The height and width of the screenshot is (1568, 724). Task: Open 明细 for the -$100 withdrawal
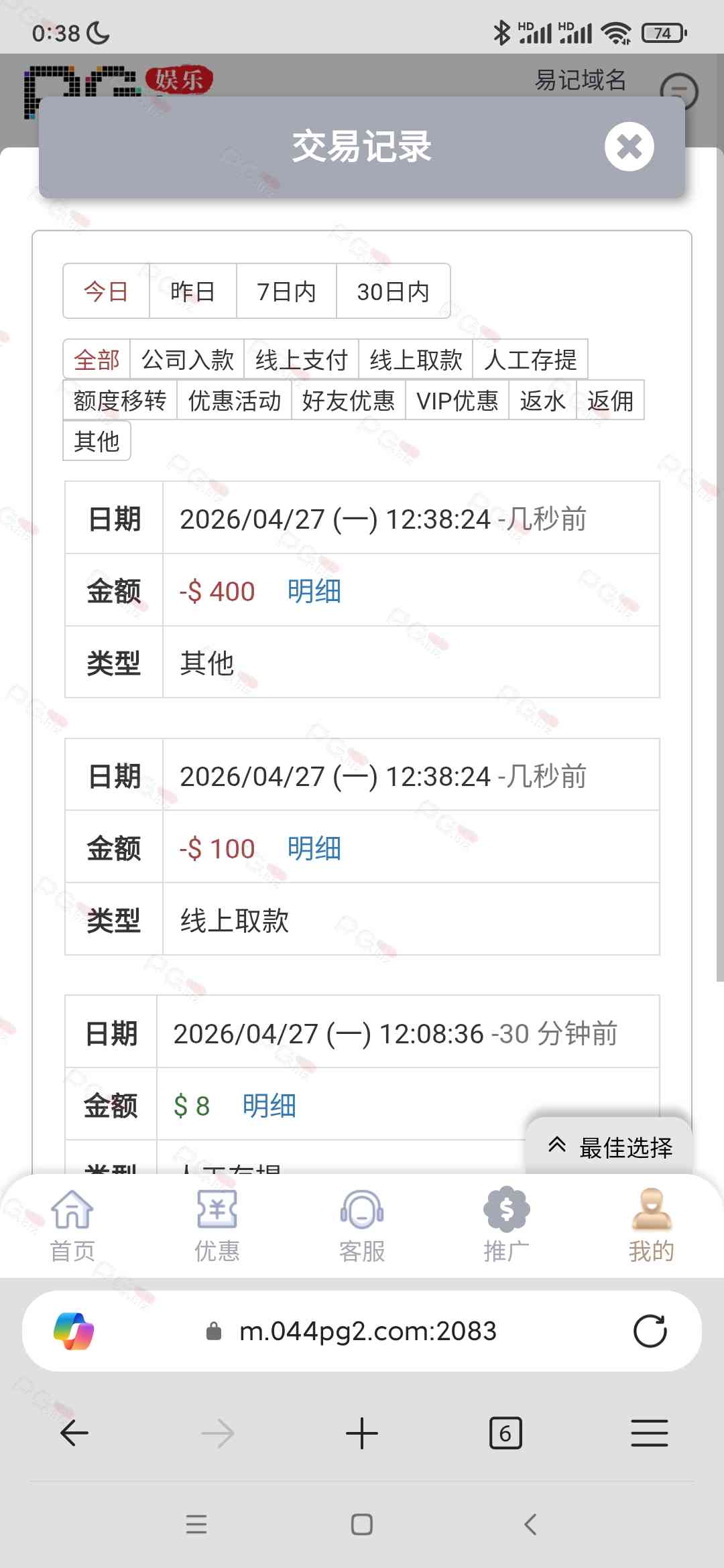314,848
